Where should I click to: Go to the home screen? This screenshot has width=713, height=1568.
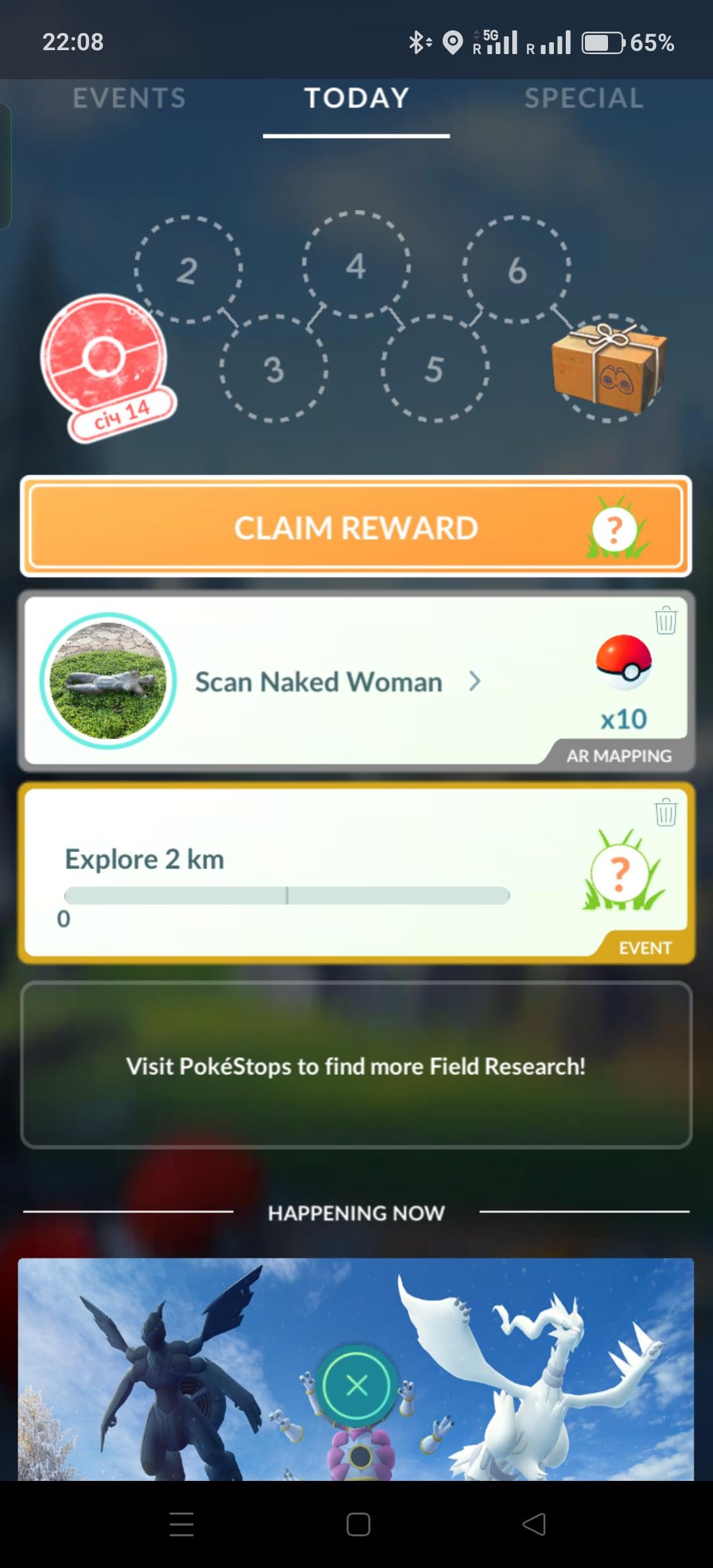tap(358, 1524)
